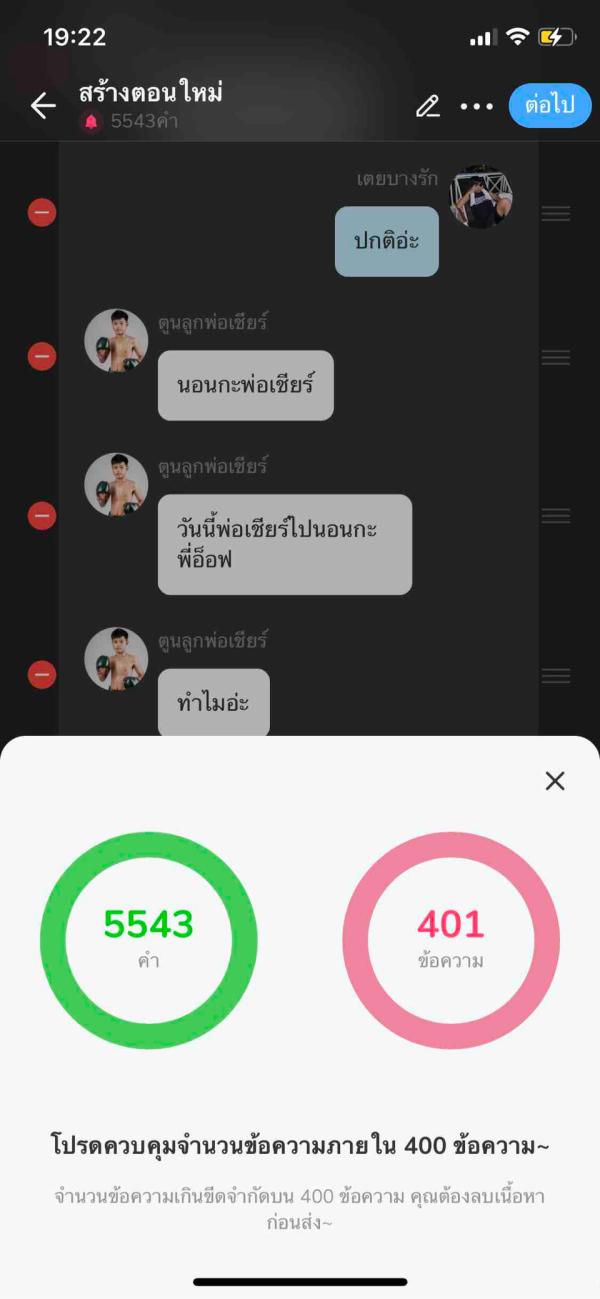Delete the วันนี้พ่อเชียร์ไปนอนกะพี่อ็อฟ message
This screenshot has width=600, height=1299.
[x=42, y=516]
